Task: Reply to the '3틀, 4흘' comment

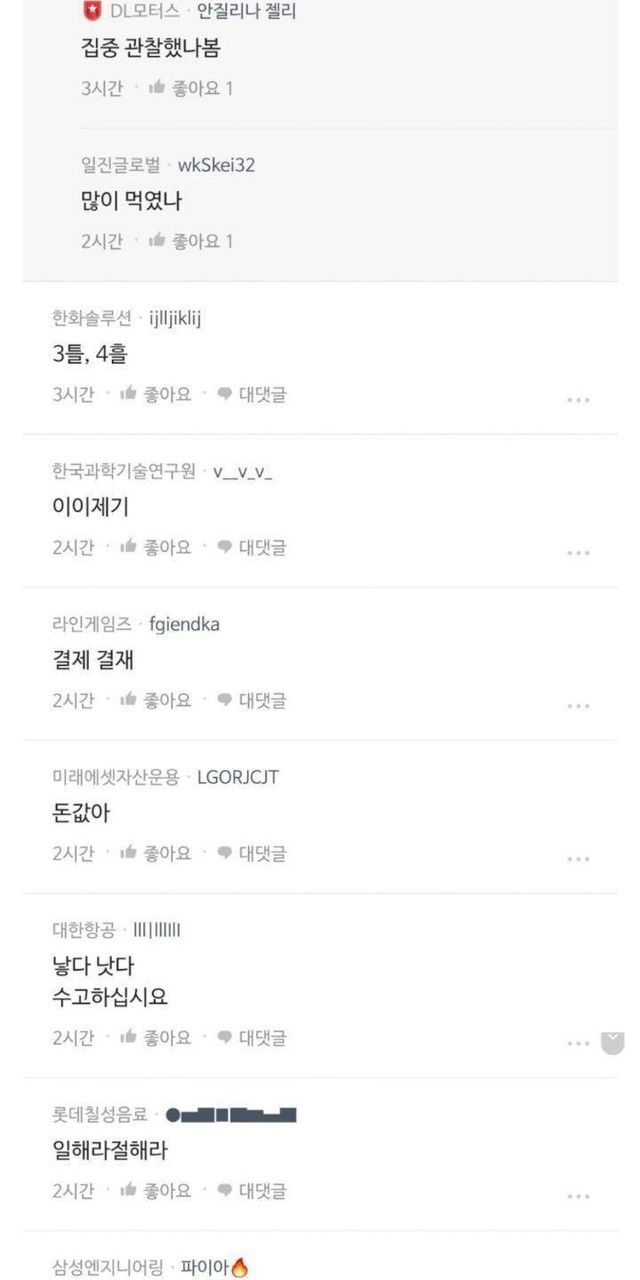Action: [252, 394]
